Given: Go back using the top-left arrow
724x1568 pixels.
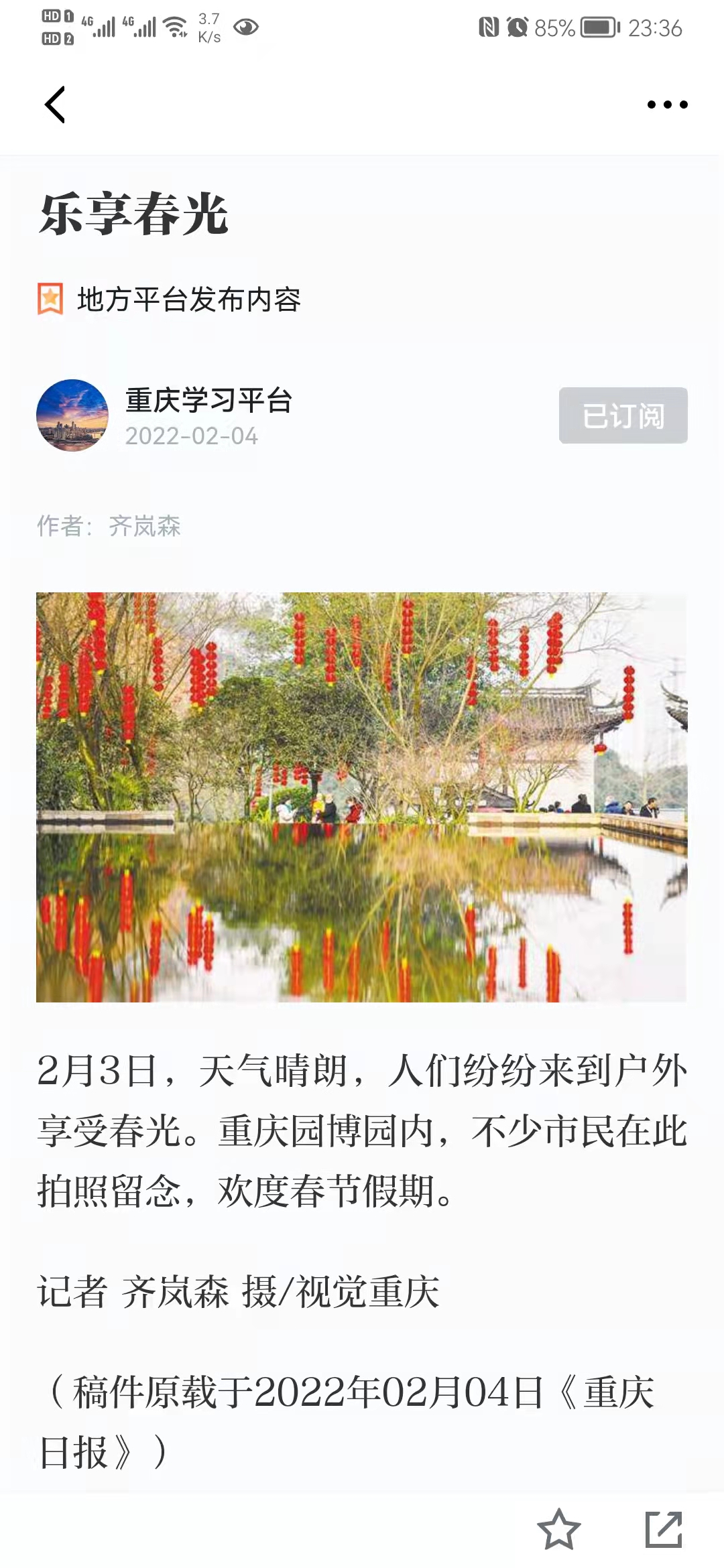Looking at the screenshot, I should [x=55, y=105].
